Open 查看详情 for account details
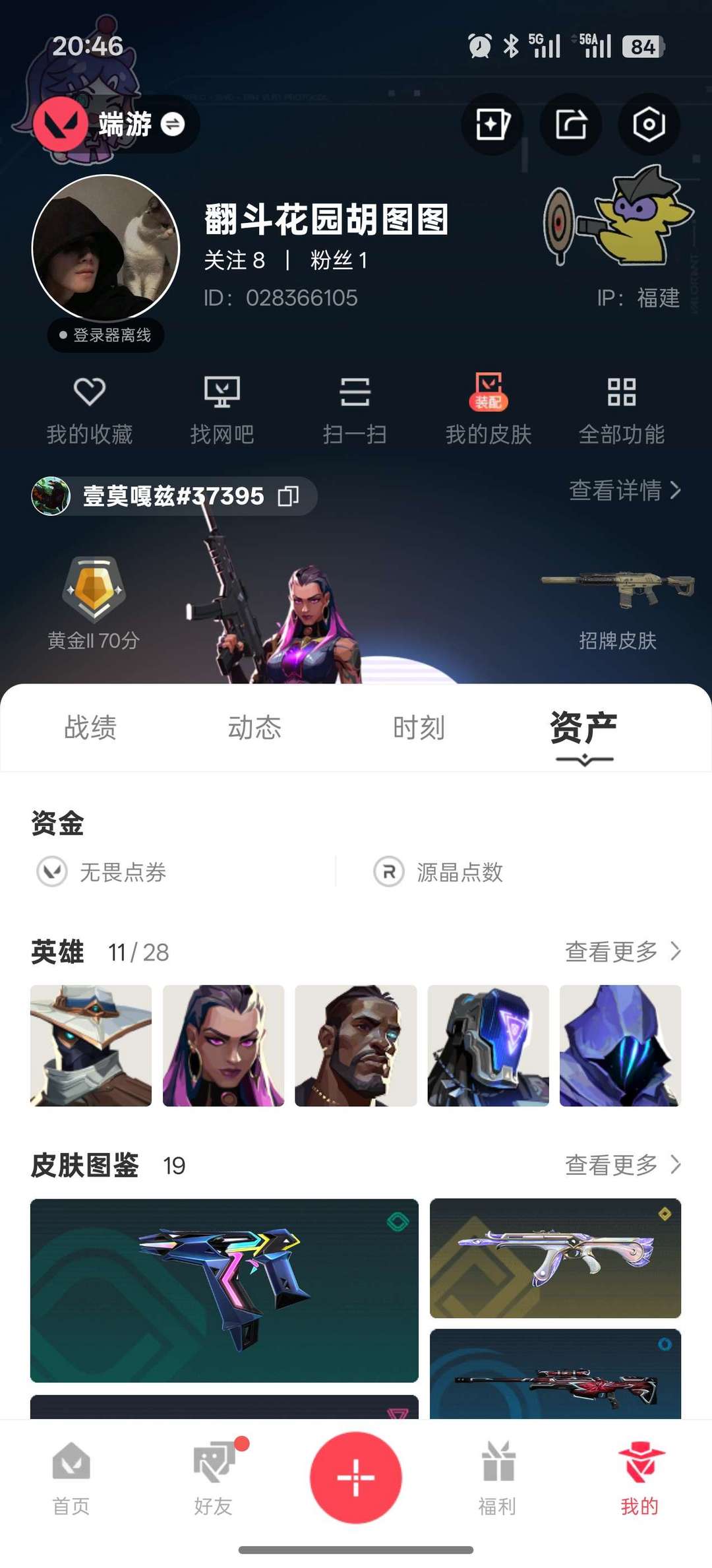 click(623, 492)
